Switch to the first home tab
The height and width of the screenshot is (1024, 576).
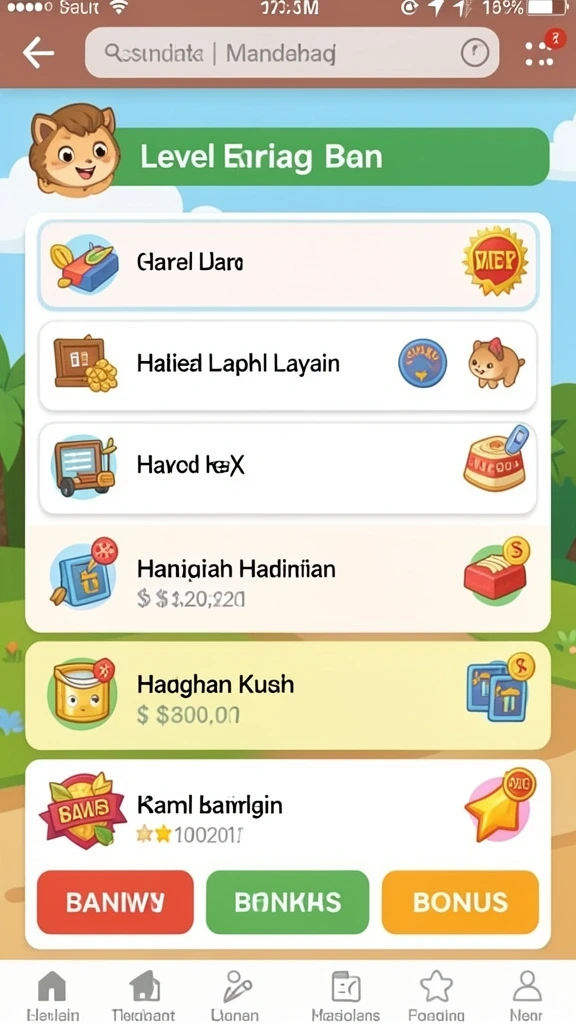pyautogui.click(x=52, y=994)
